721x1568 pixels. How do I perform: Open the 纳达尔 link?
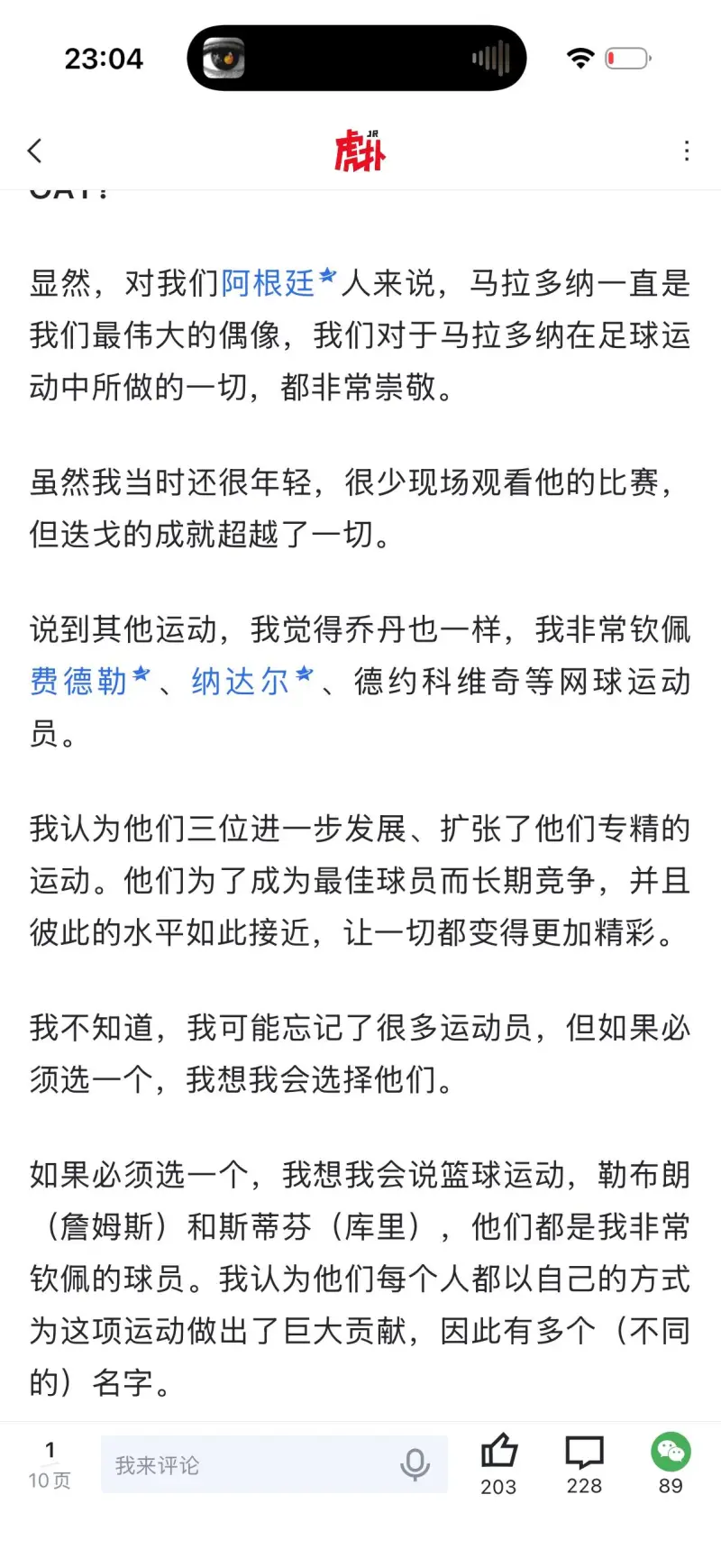coord(241,681)
